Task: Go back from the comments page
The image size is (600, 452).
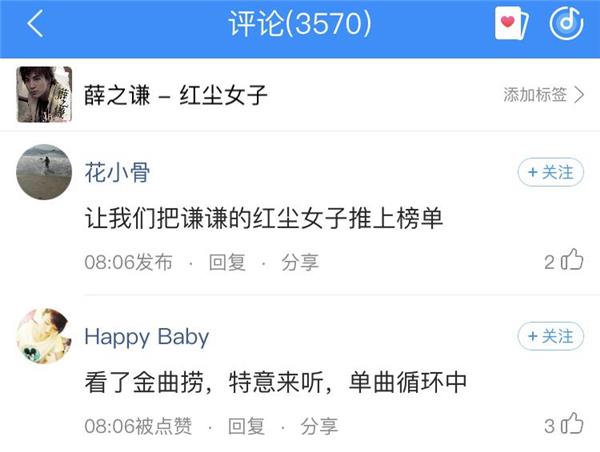Action: point(35,24)
